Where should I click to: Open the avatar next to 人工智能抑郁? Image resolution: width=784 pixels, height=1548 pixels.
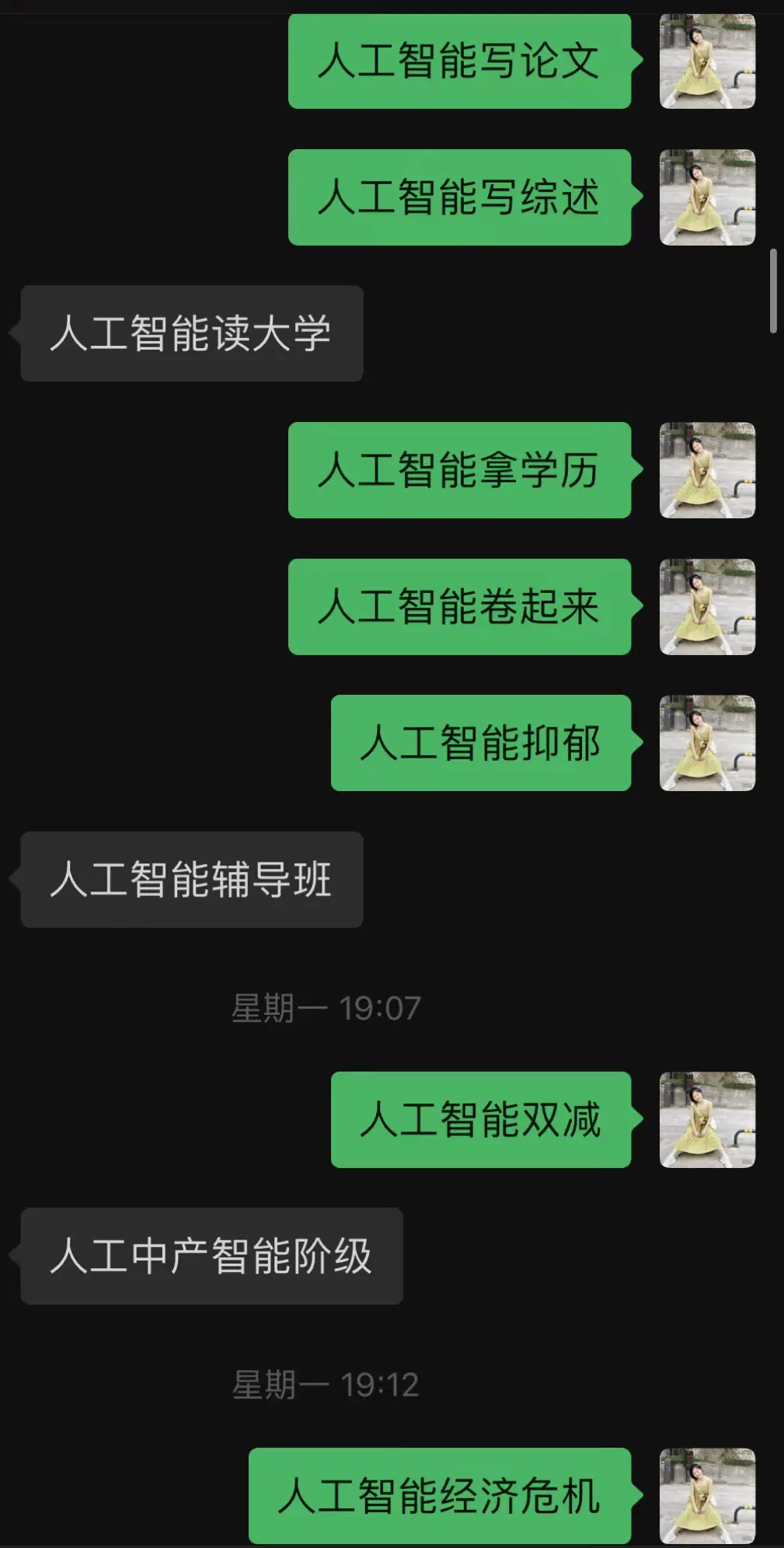[x=707, y=743]
